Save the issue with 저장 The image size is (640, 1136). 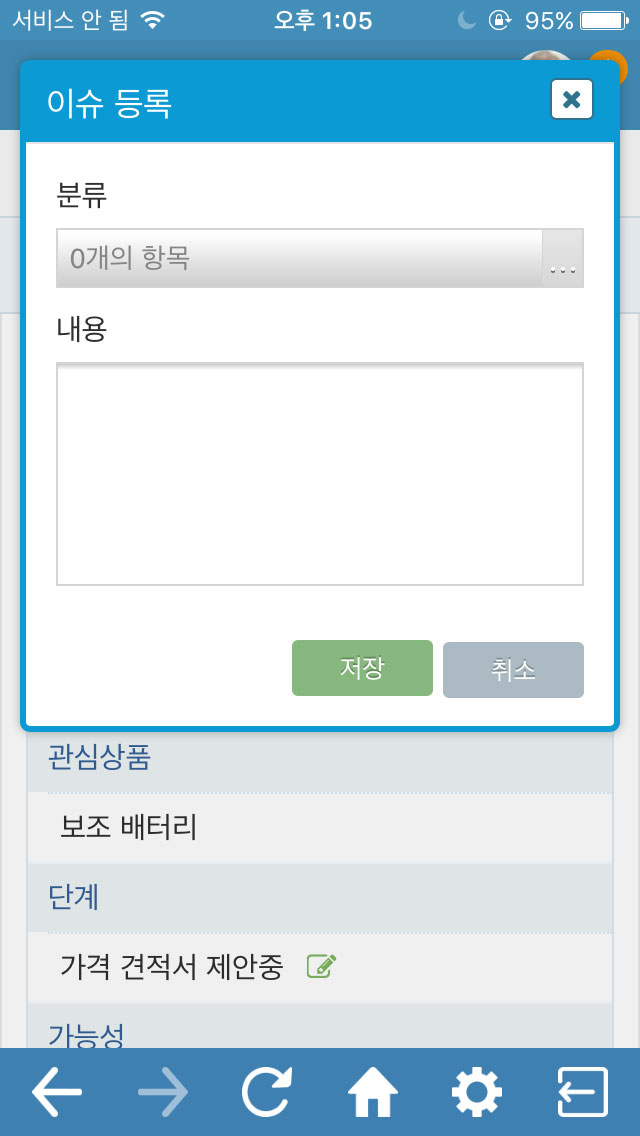click(x=362, y=668)
